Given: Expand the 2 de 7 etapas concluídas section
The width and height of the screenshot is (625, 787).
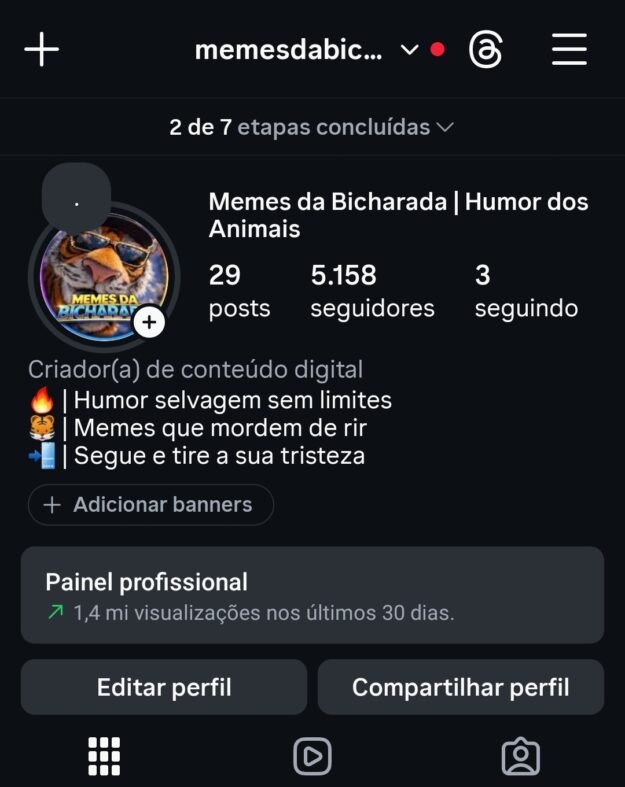Looking at the screenshot, I should (x=312, y=128).
